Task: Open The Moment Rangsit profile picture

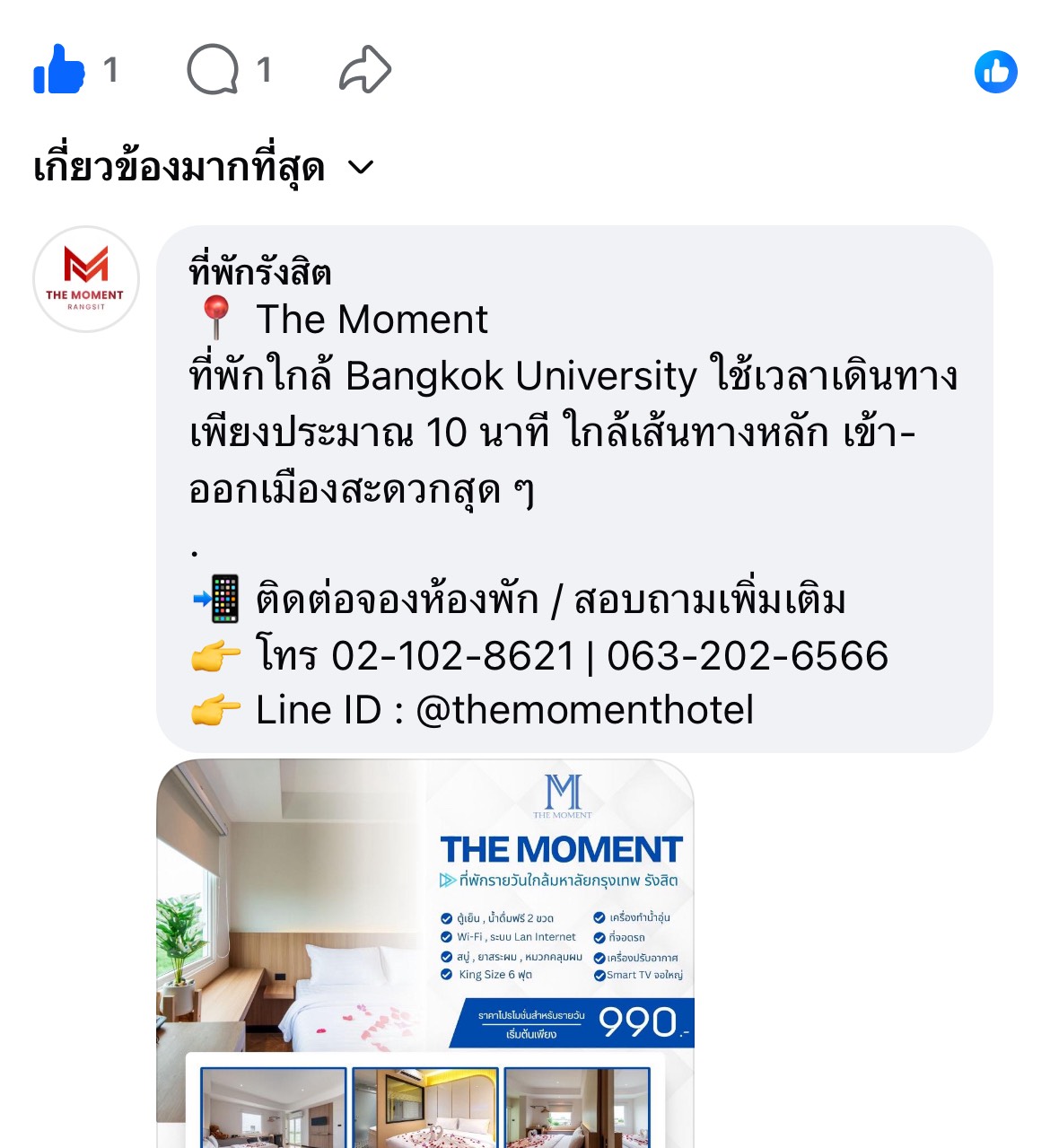Action: (x=86, y=279)
